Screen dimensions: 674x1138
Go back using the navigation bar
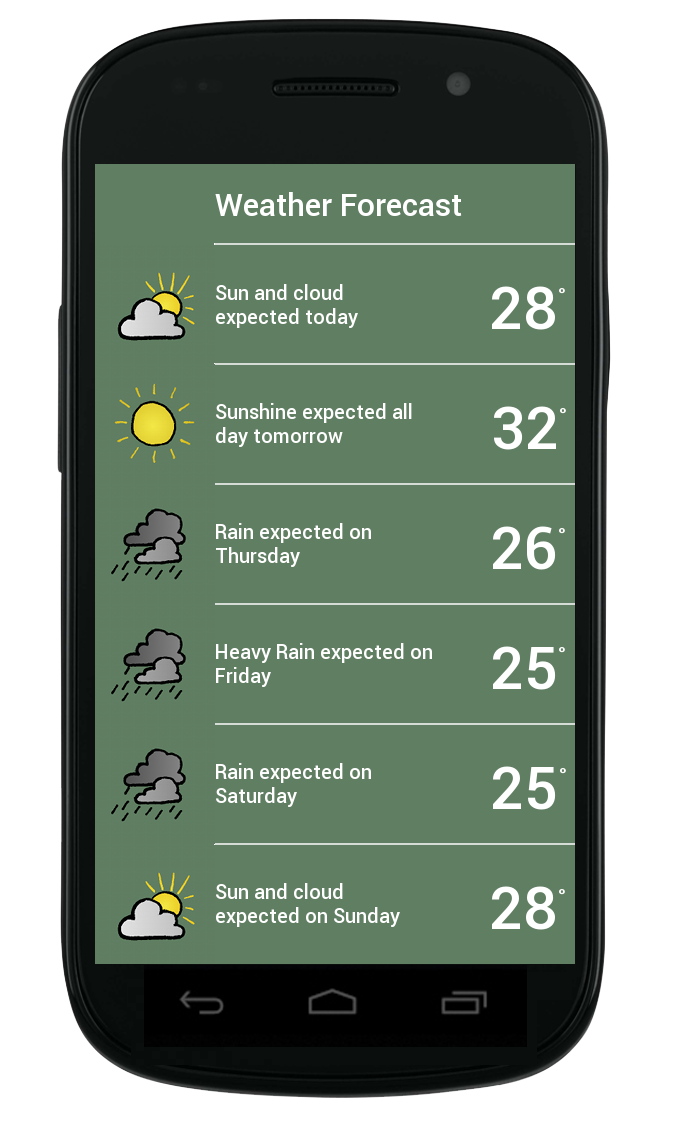(x=201, y=1002)
